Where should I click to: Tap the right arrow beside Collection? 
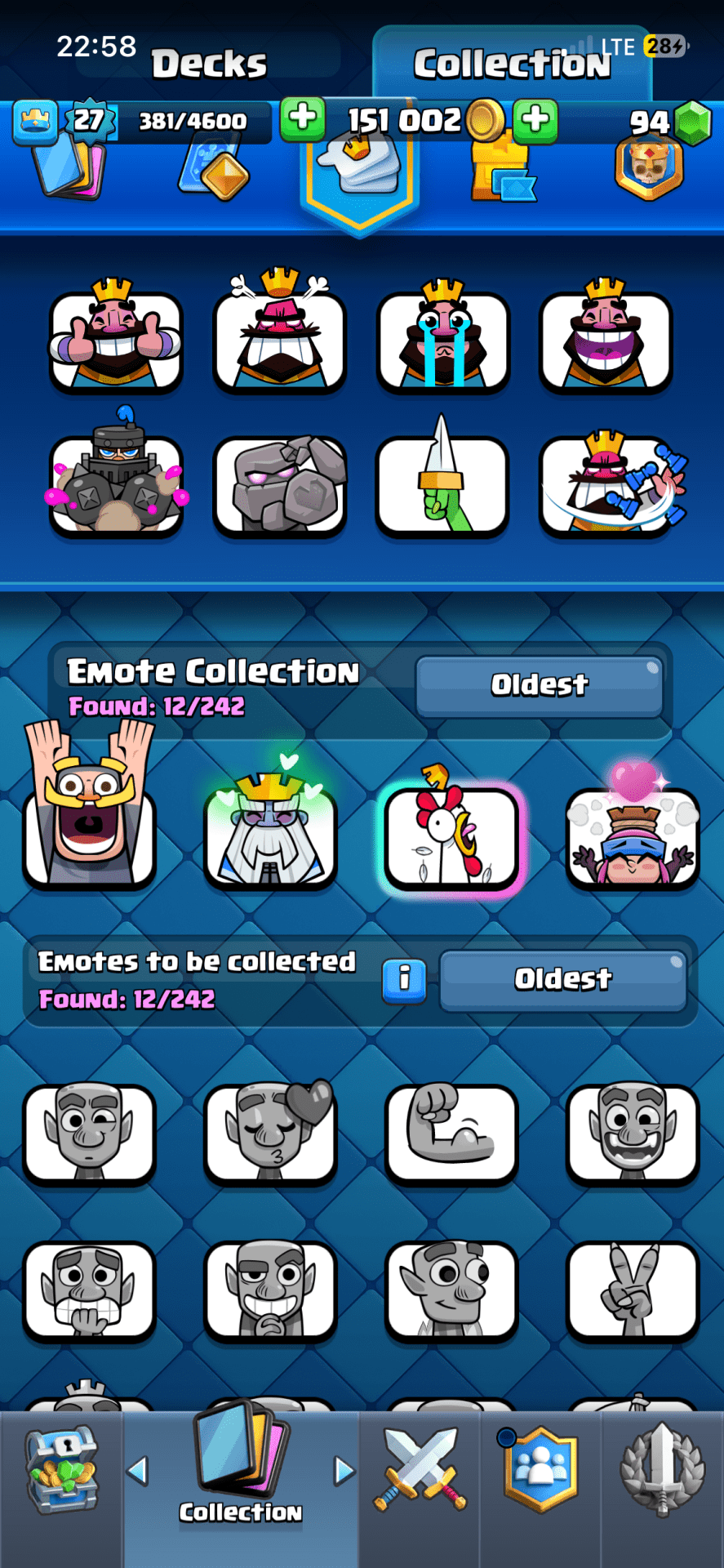click(x=344, y=1472)
